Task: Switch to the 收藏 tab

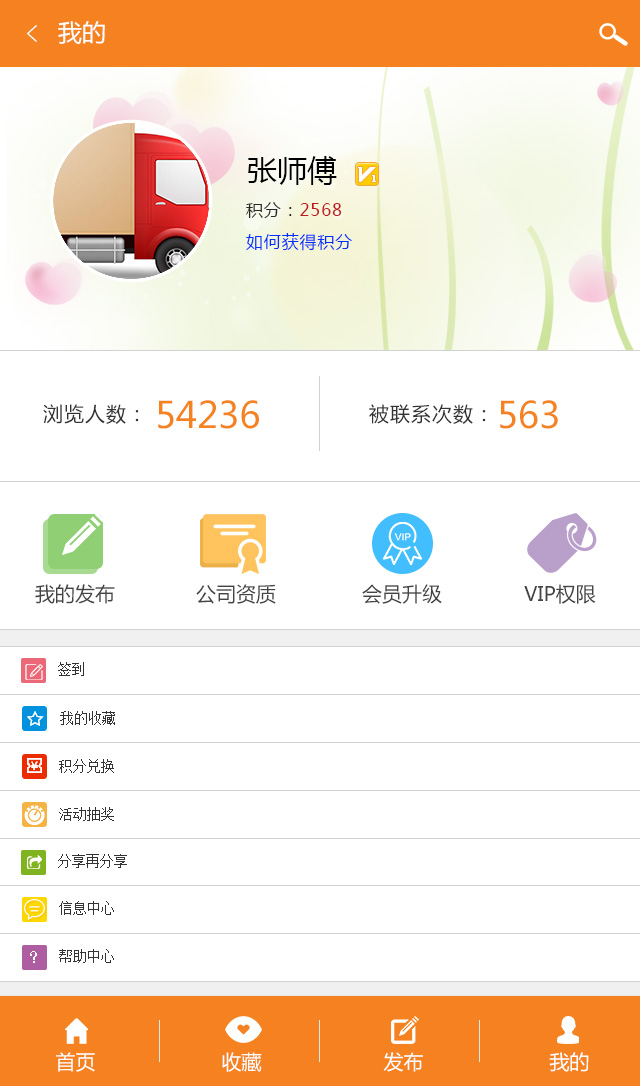Action: pyautogui.click(x=242, y=1043)
